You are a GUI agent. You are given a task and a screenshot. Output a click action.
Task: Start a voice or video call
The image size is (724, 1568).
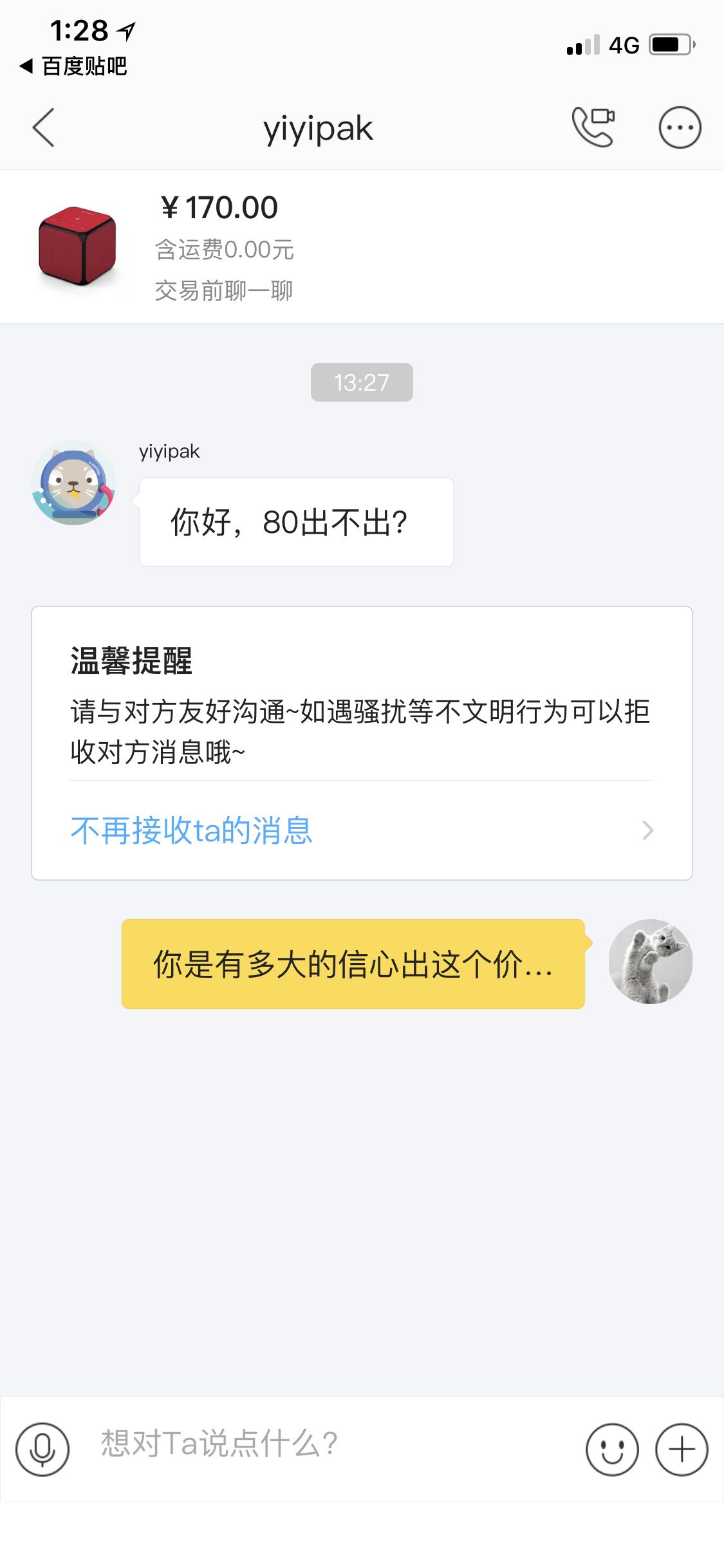click(x=593, y=127)
